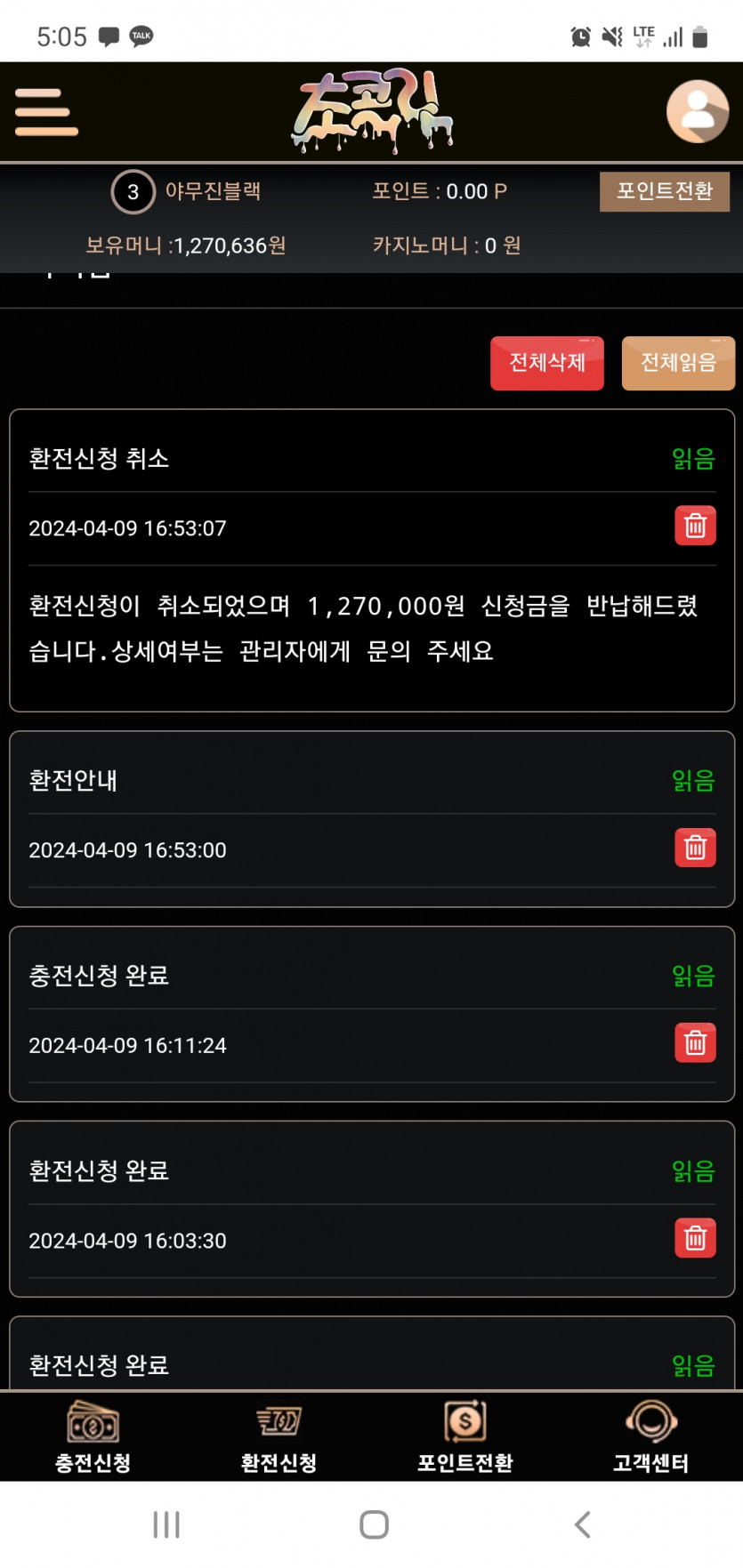
Task: Open the hamburger drawer menu
Action: coord(46,112)
